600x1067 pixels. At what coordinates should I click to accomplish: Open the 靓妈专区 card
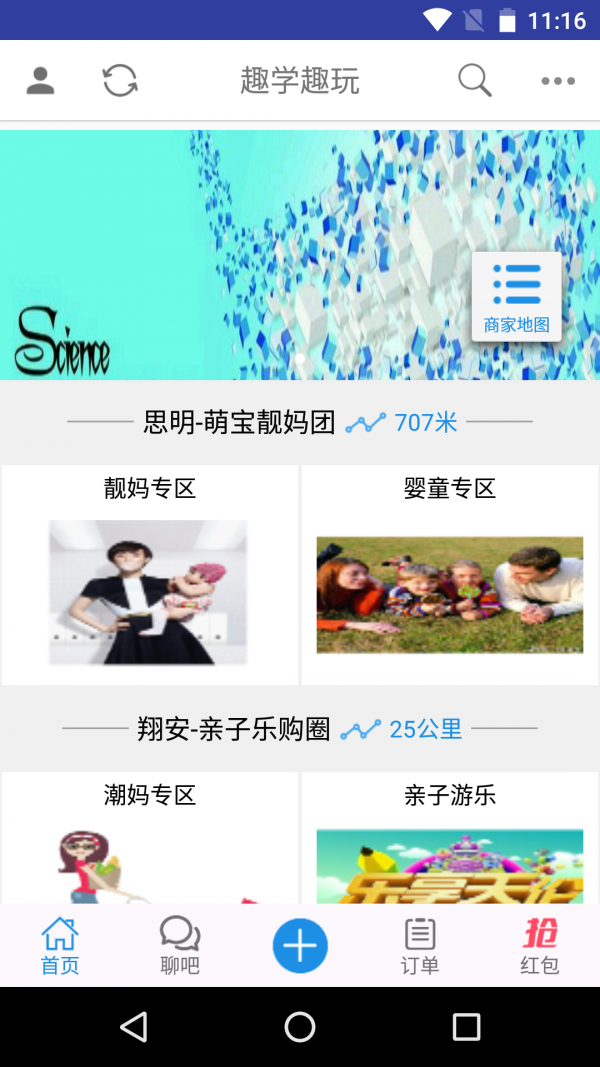[x=150, y=575]
